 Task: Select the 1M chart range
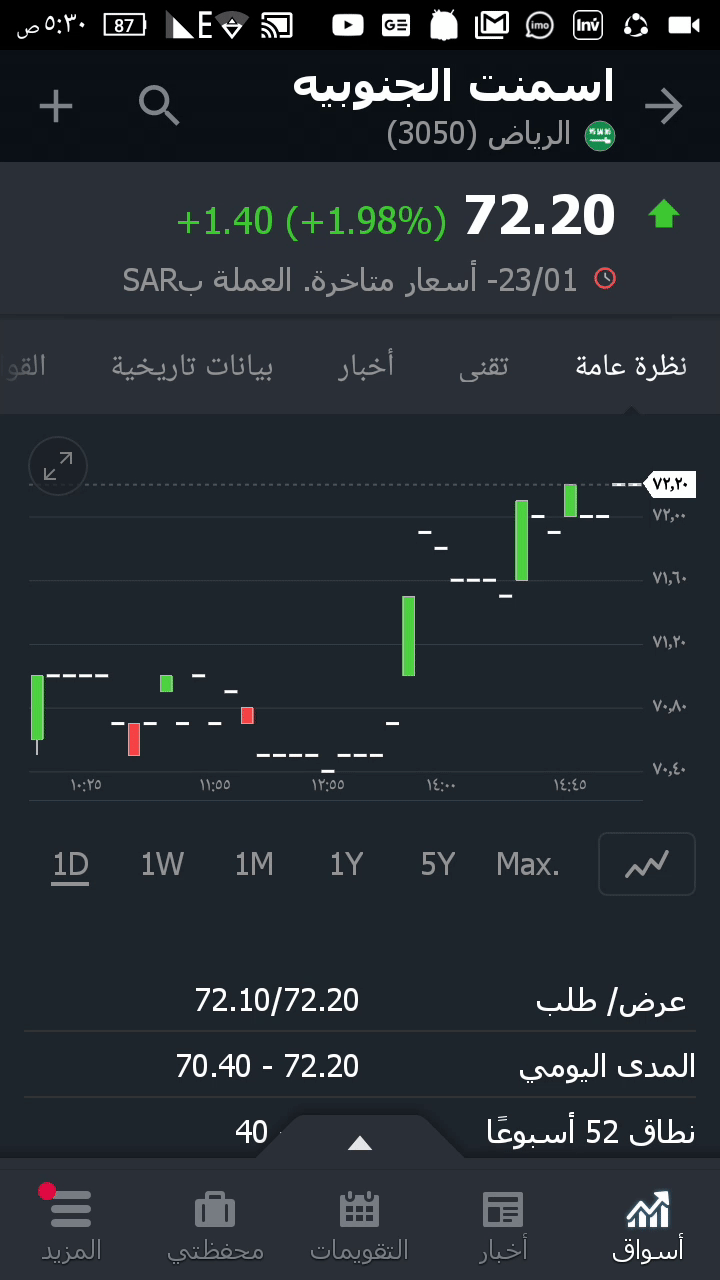pos(254,864)
